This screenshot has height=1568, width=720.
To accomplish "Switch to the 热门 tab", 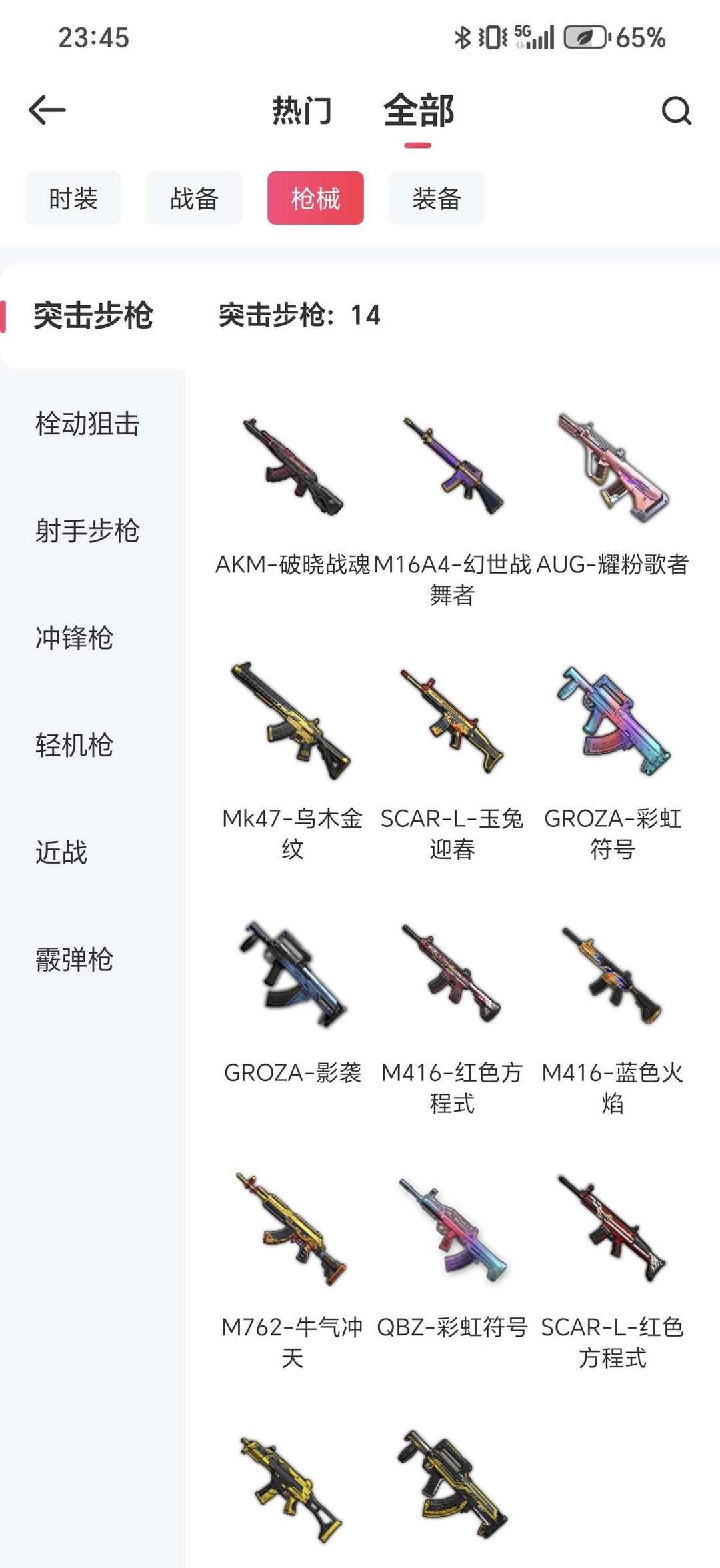I will pyautogui.click(x=301, y=111).
